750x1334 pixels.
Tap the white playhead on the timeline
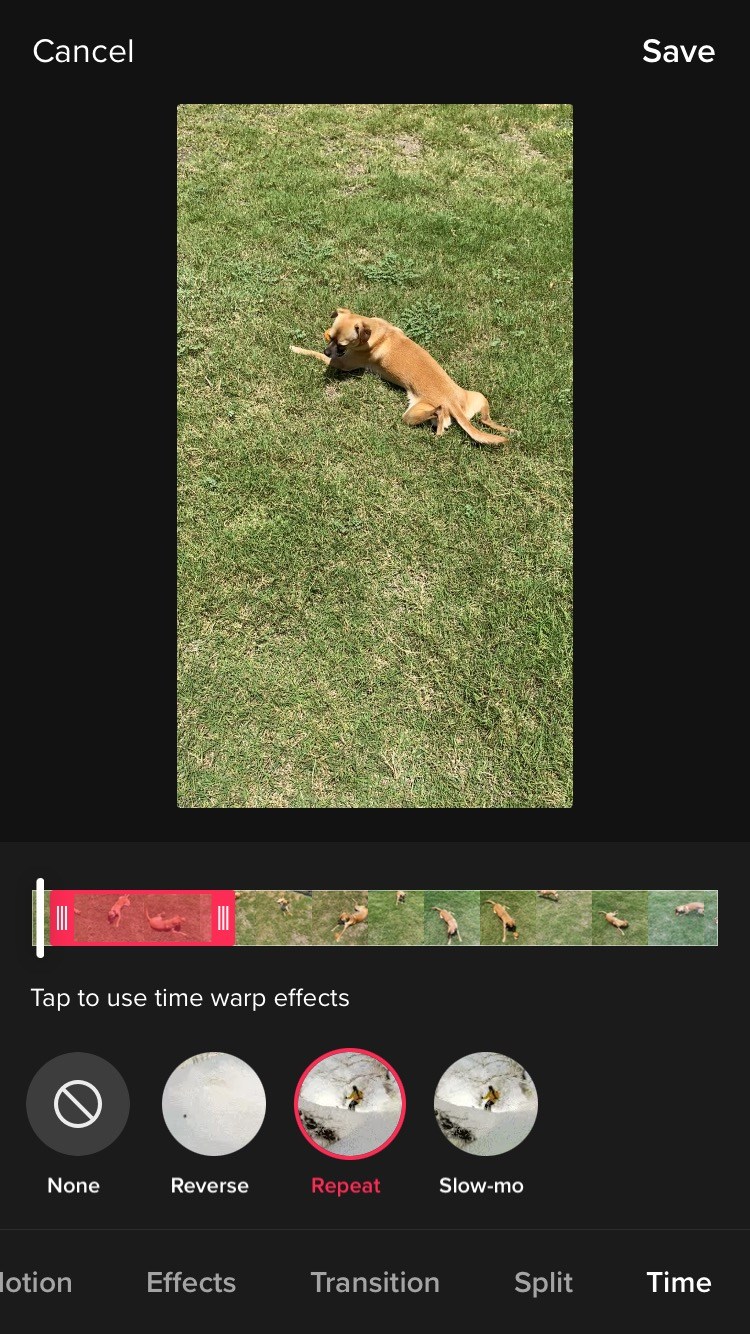tap(41, 917)
